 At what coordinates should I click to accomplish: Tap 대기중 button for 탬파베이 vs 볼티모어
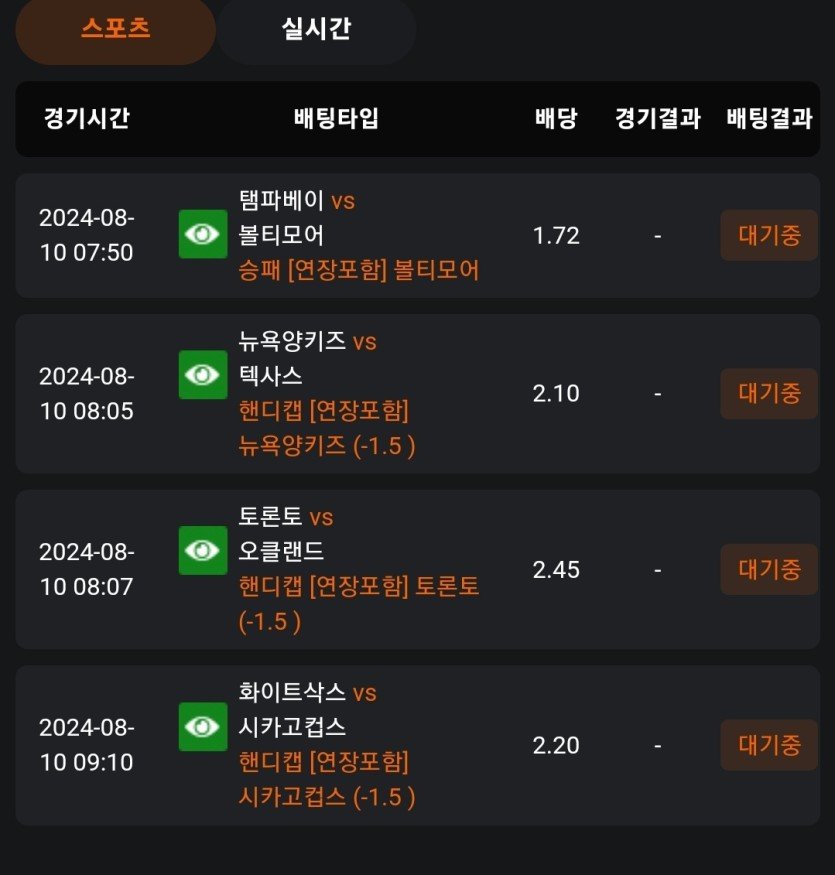[x=769, y=236]
